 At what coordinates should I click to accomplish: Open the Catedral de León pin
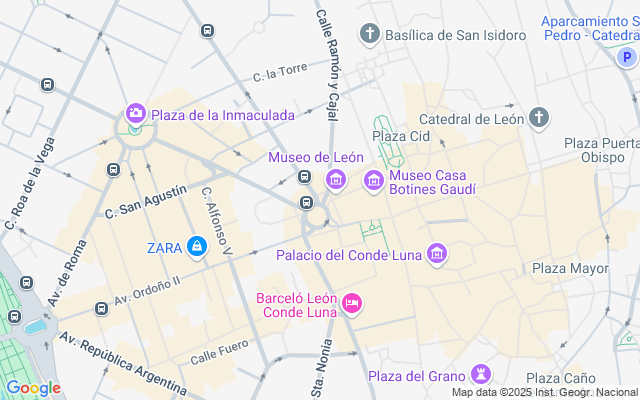[x=540, y=119]
